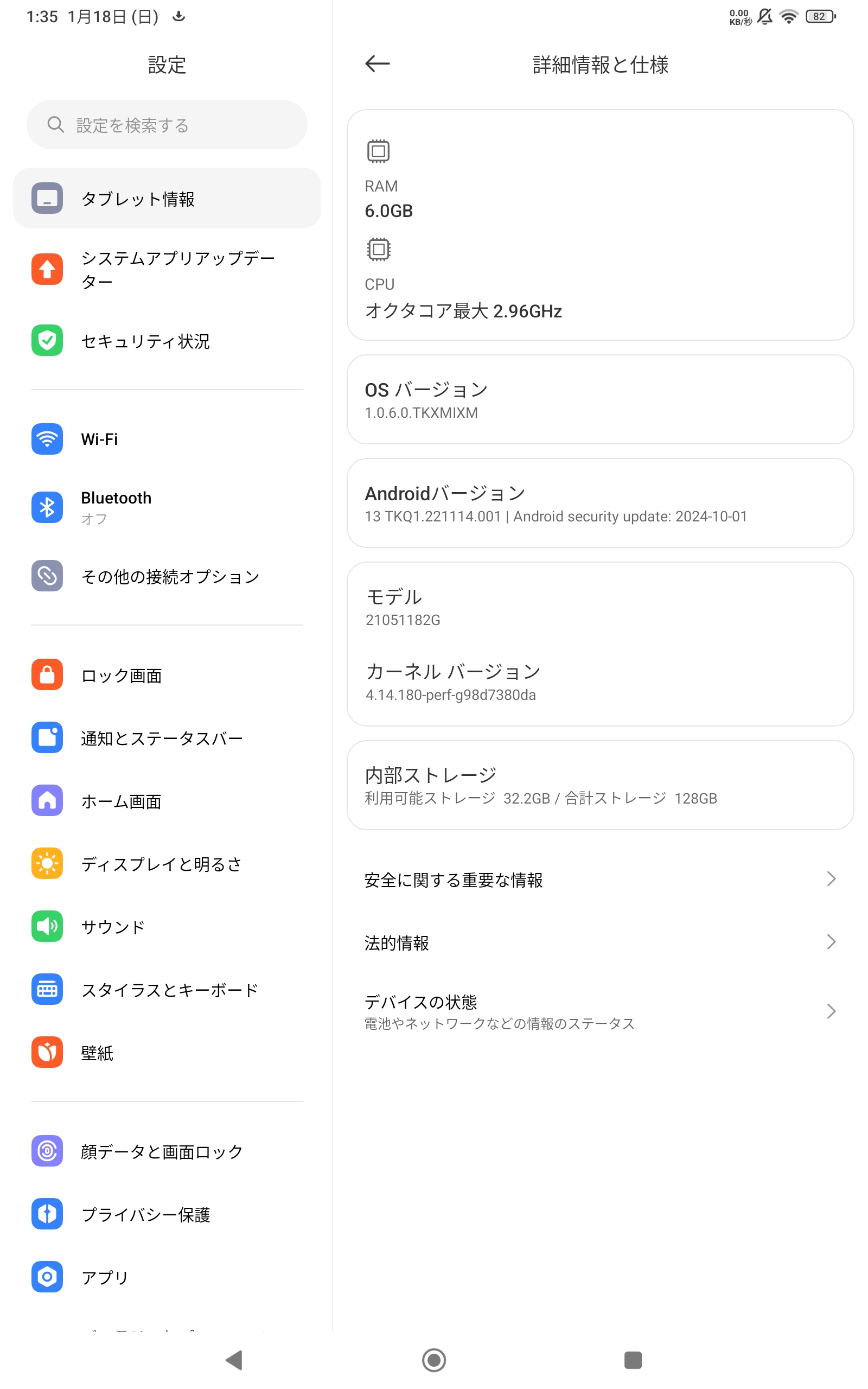Open Bluetooth settings
The image size is (868, 1389).
click(x=167, y=507)
